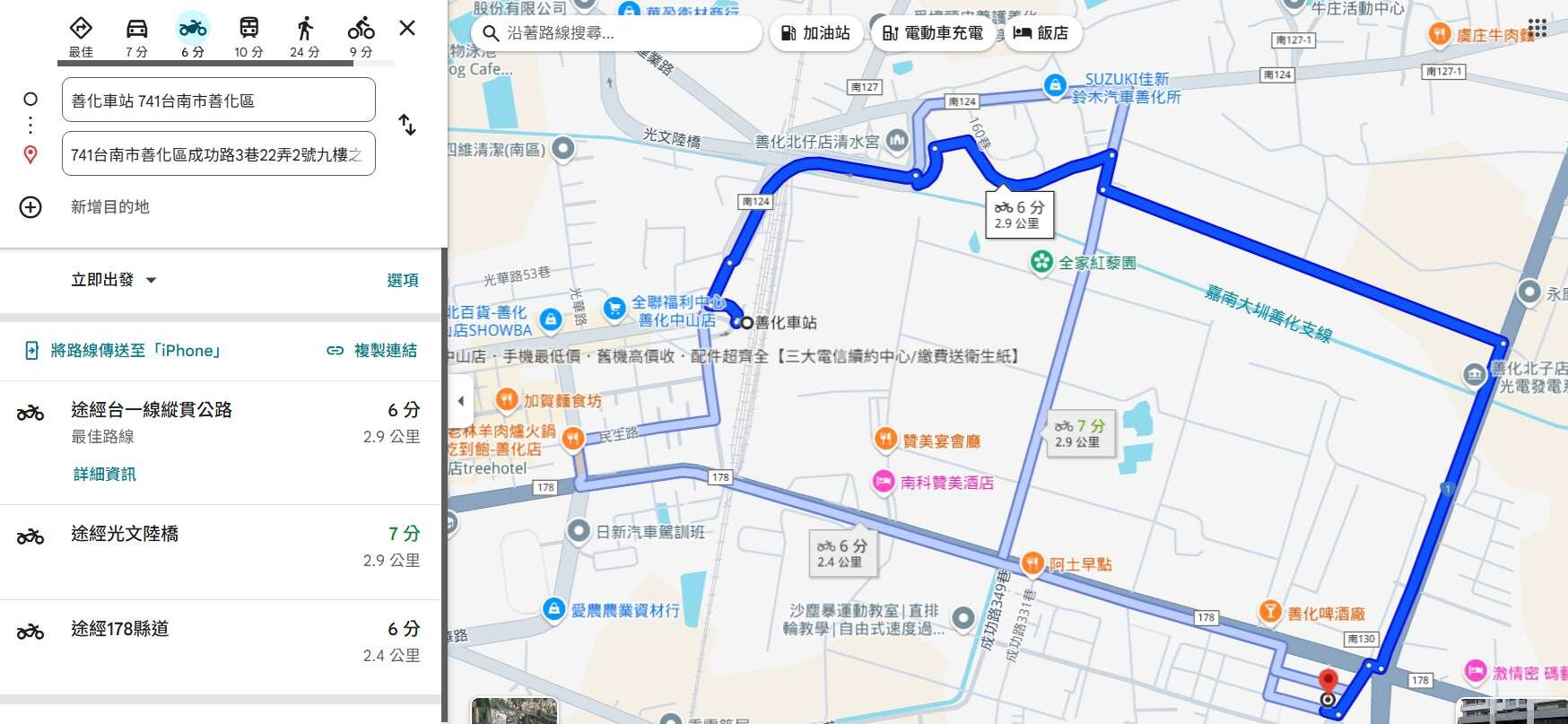Switch to public transit mode
The image size is (1568, 724).
pos(248,36)
